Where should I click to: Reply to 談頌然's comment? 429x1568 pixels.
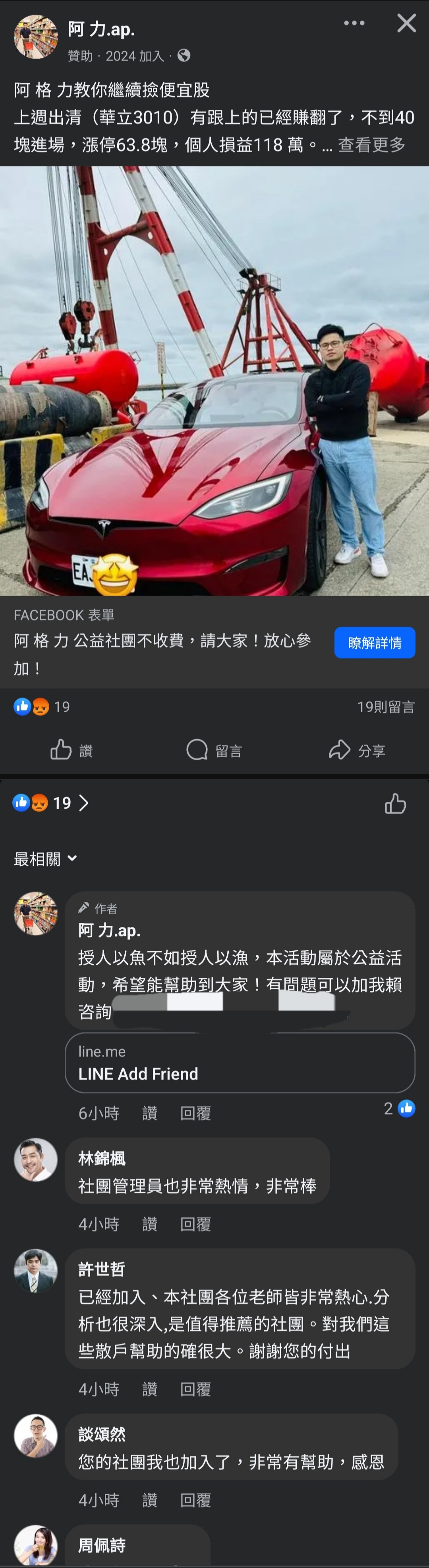[195, 1500]
